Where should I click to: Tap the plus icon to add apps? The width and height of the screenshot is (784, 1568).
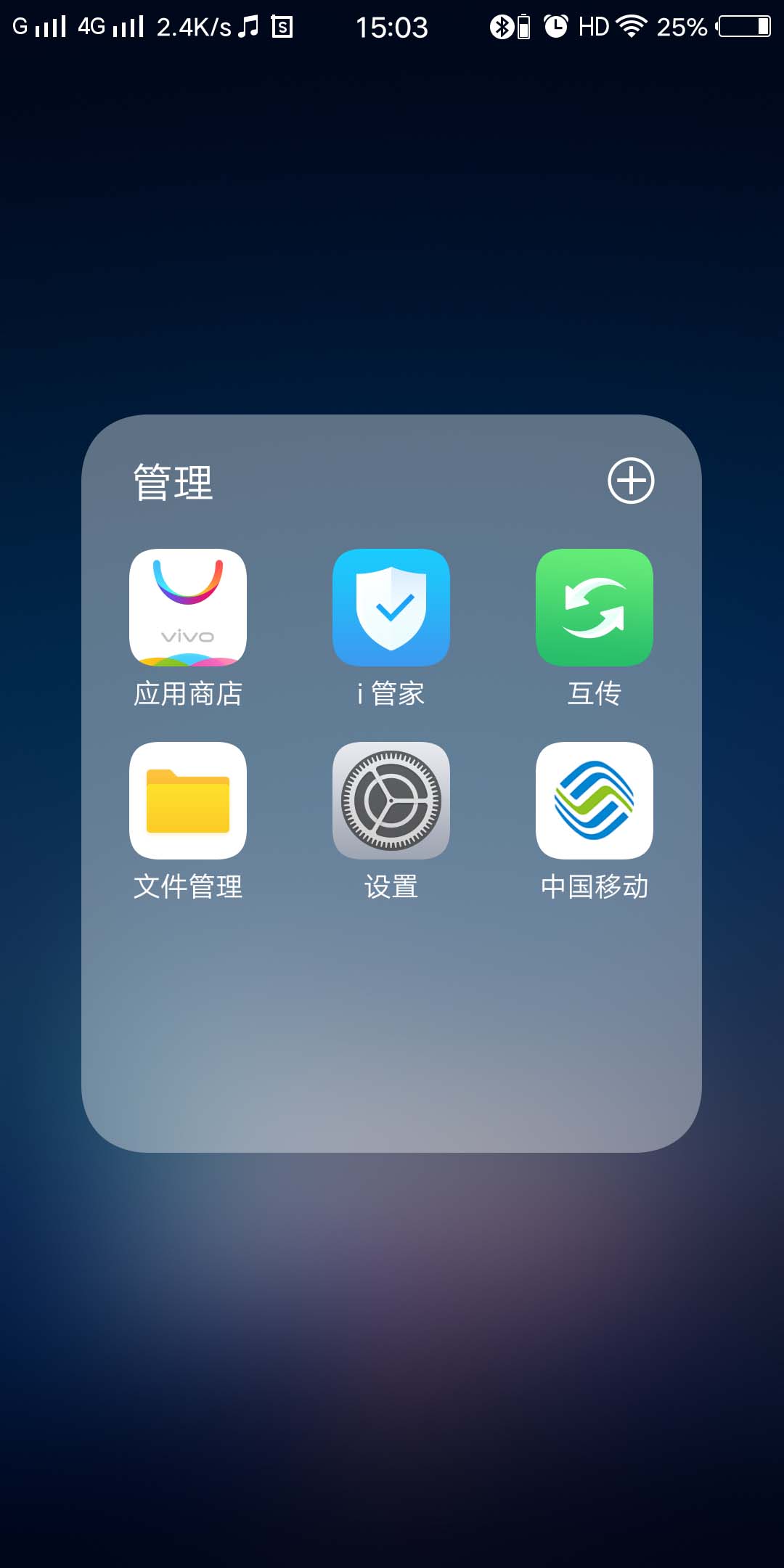[x=631, y=481]
